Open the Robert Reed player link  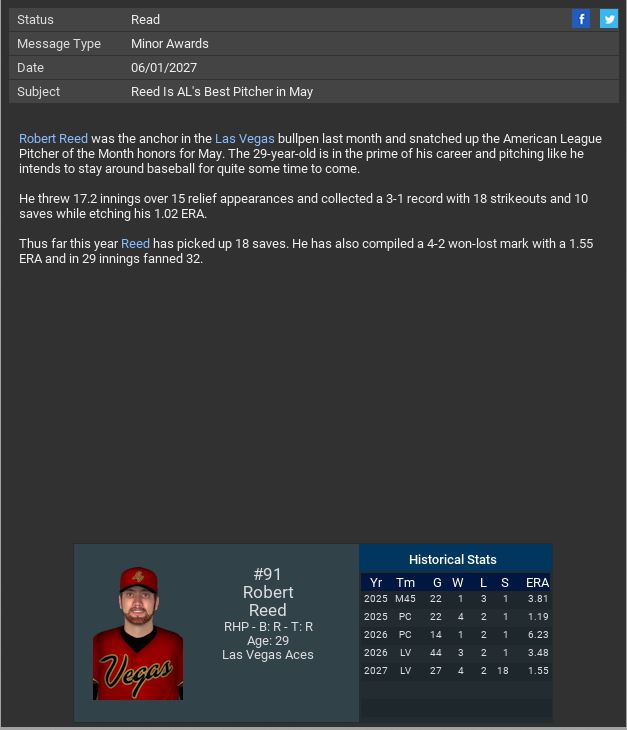(53, 139)
